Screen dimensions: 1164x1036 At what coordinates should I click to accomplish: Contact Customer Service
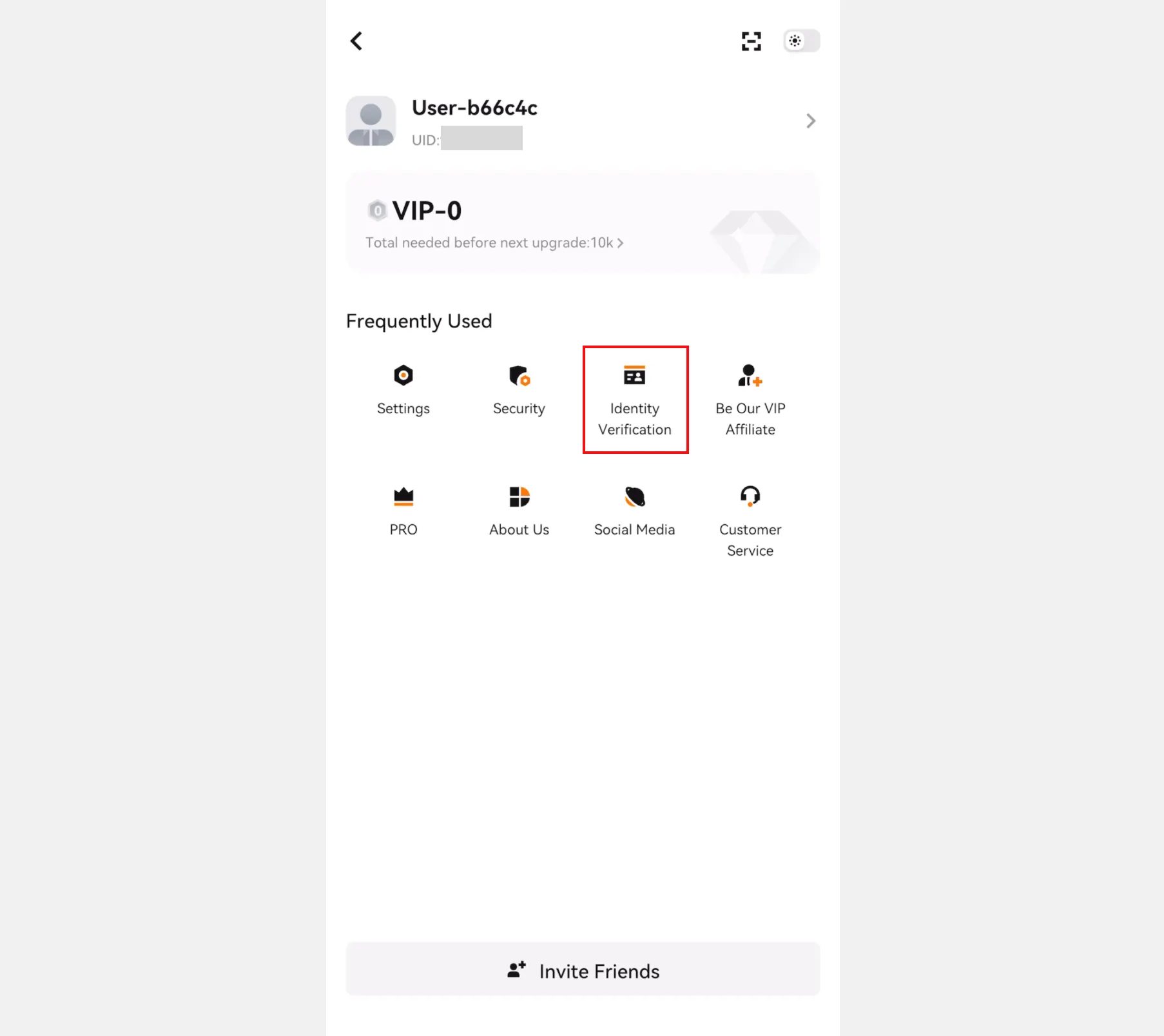pyautogui.click(x=750, y=521)
